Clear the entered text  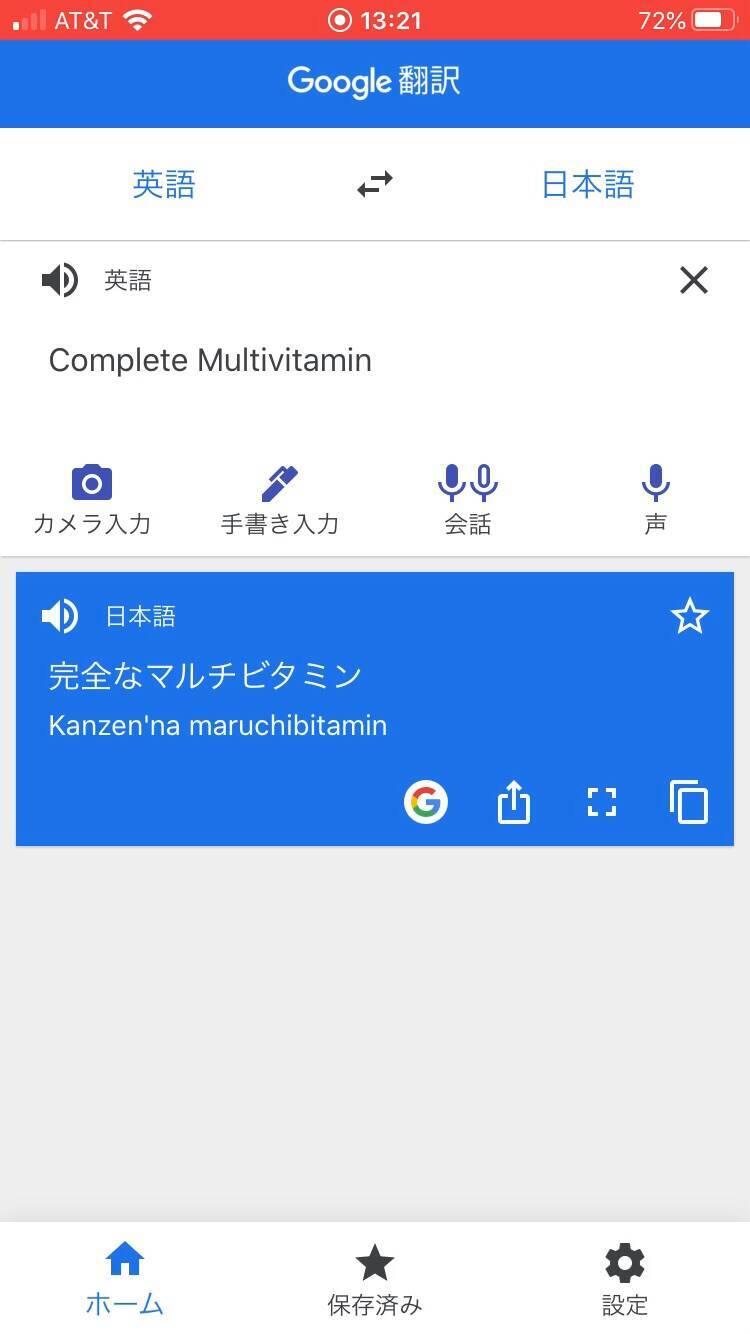tap(693, 281)
